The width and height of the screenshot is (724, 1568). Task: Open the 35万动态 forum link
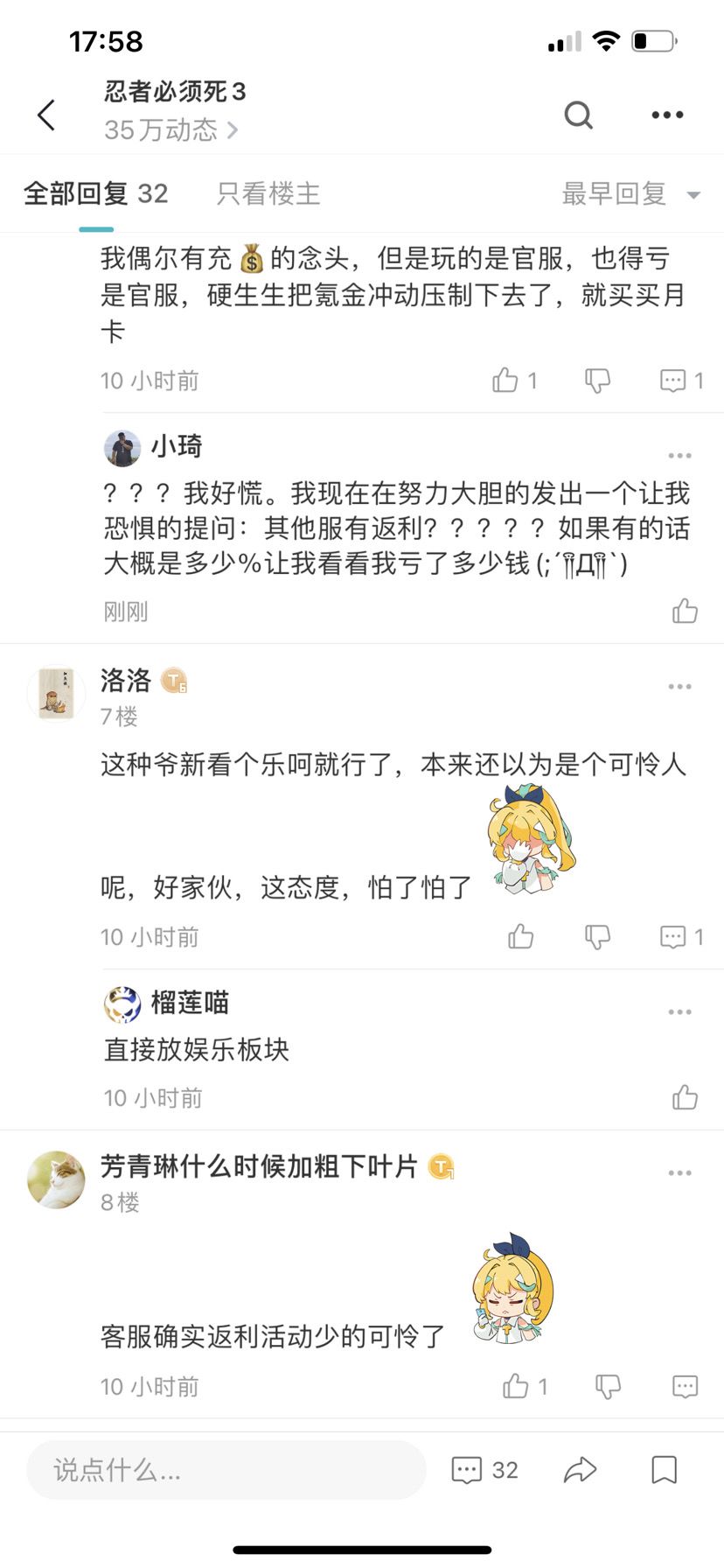171,130
